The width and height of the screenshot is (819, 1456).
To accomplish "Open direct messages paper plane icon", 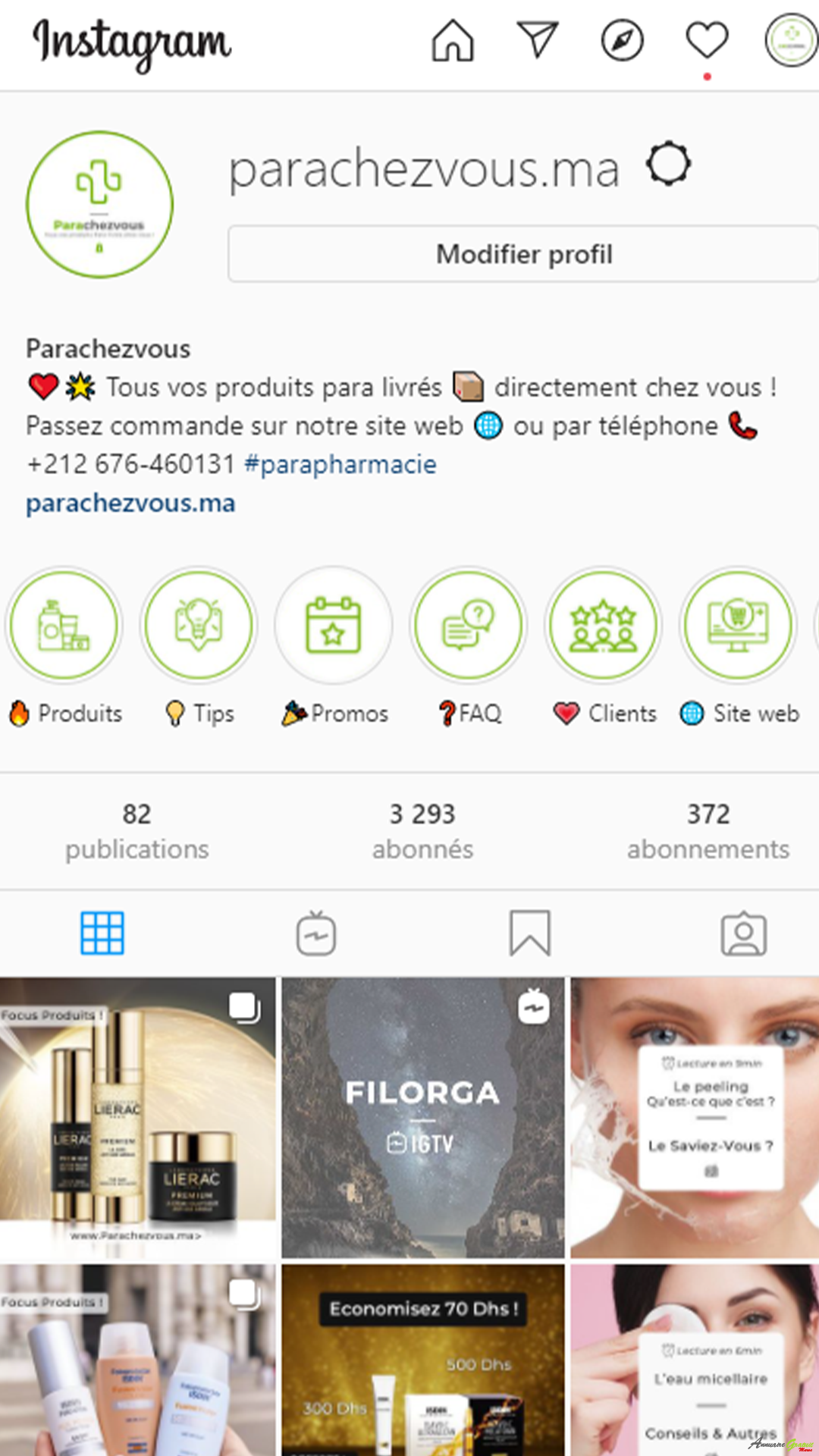I will click(538, 39).
